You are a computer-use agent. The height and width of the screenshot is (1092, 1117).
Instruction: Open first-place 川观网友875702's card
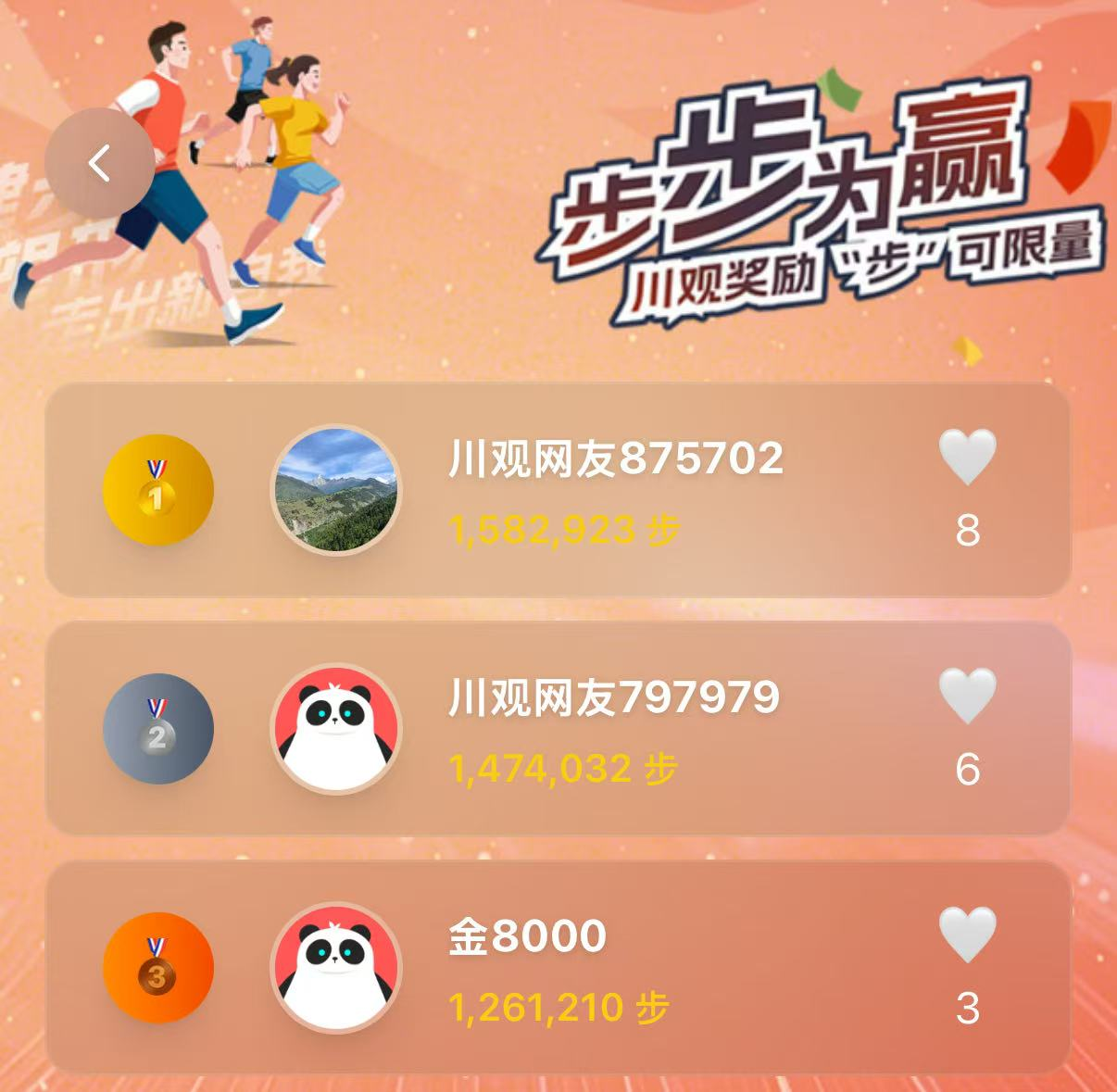(615, 491)
